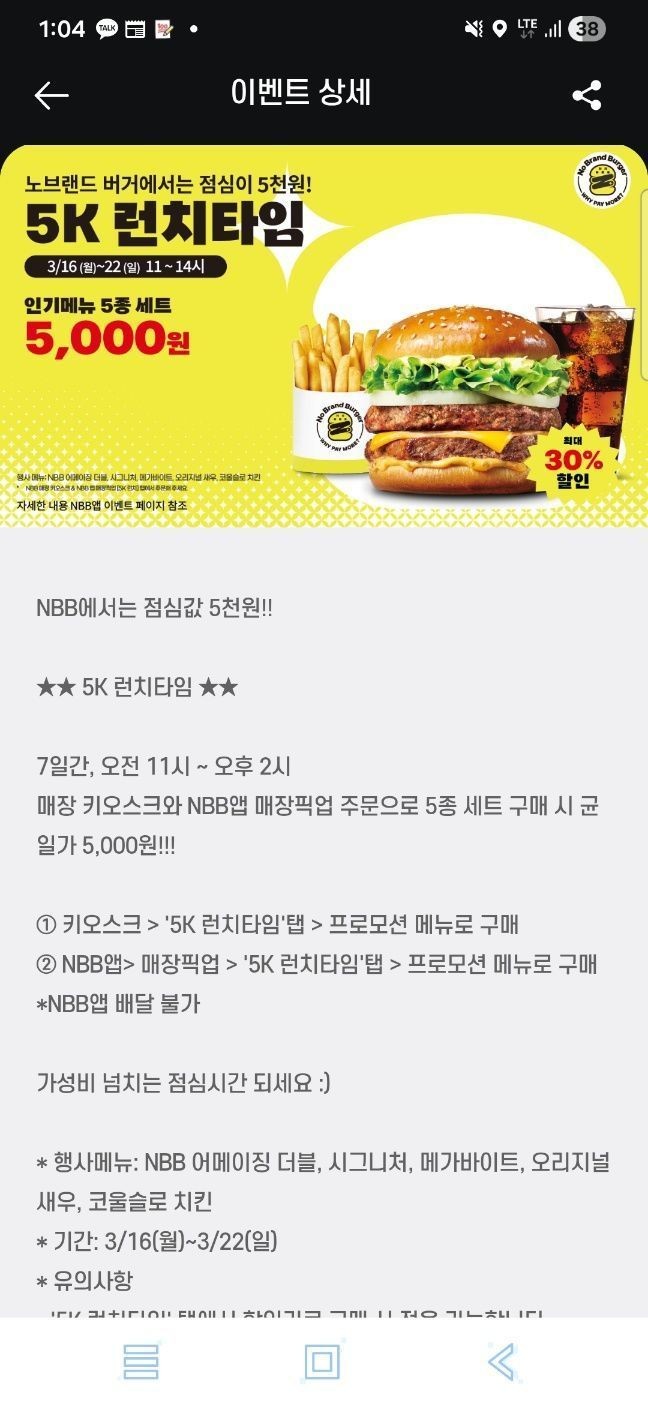Share this 5K lunchtime event
The image size is (648, 1404).
click(x=587, y=96)
